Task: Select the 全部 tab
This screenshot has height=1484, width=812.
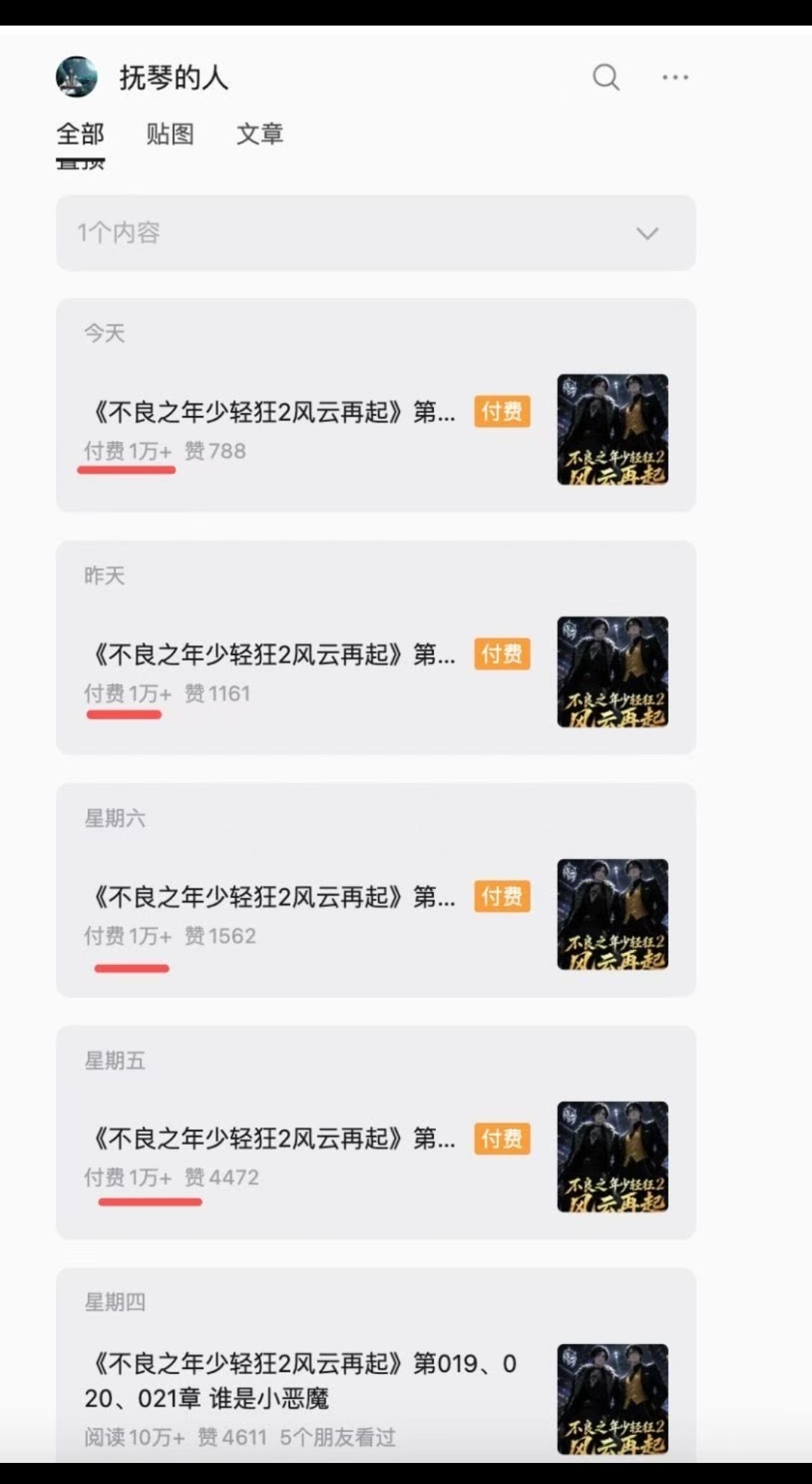Action: 80,134
